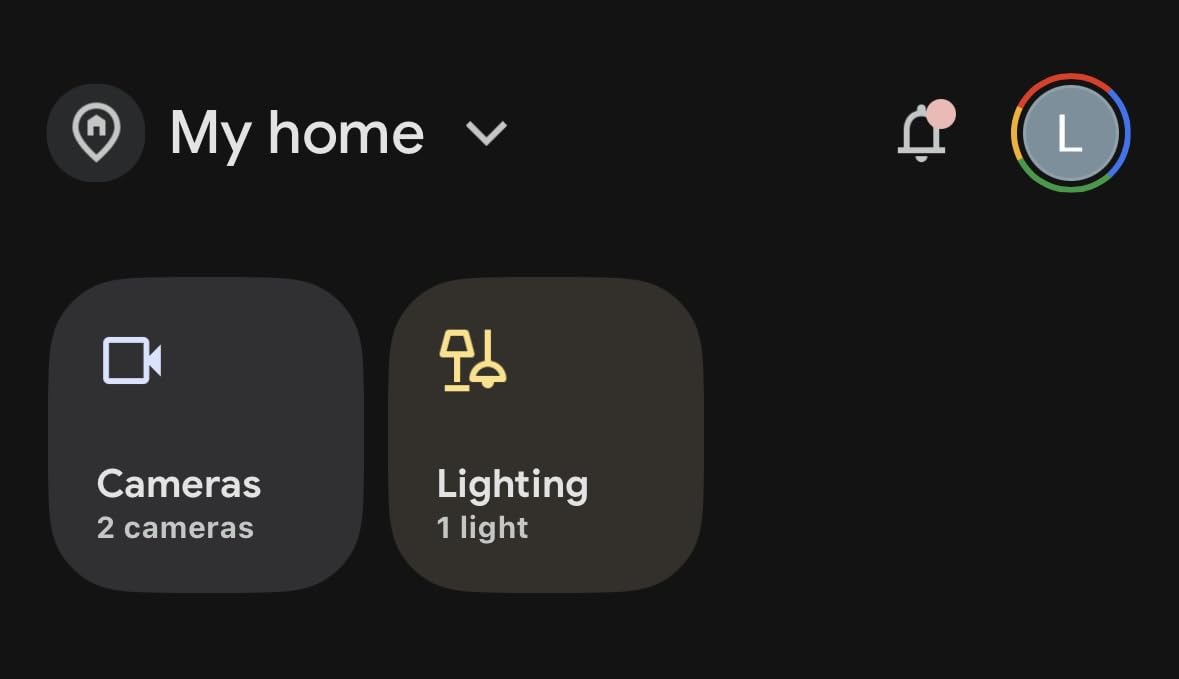This screenshot has width=1179, height=679.
Task: Open the Lighting card
Action: pos(545,435)
